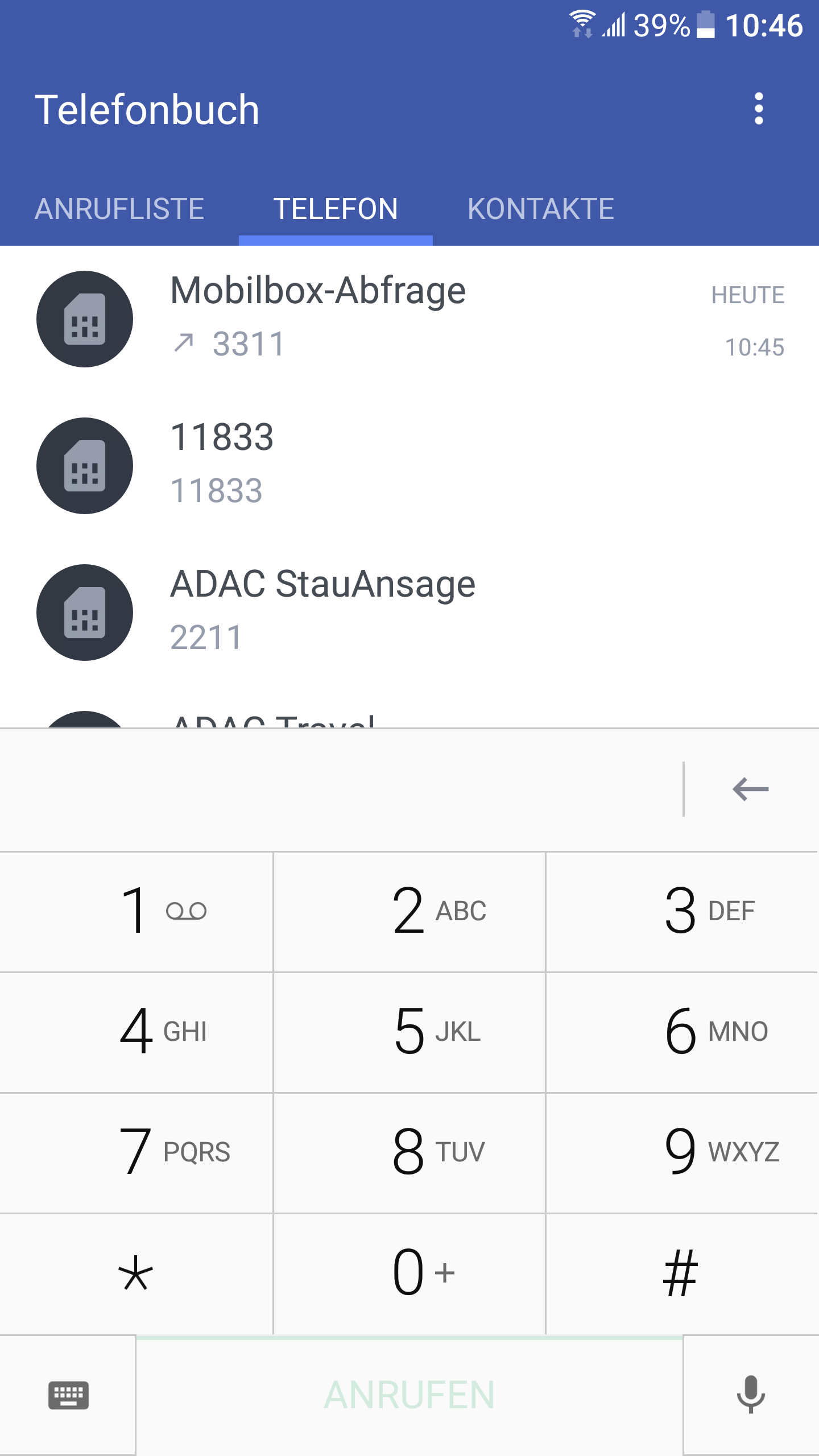Switch to the Anrufliste tab
819x1456 pixels.
pyautogui.click(x=119, y=209)
